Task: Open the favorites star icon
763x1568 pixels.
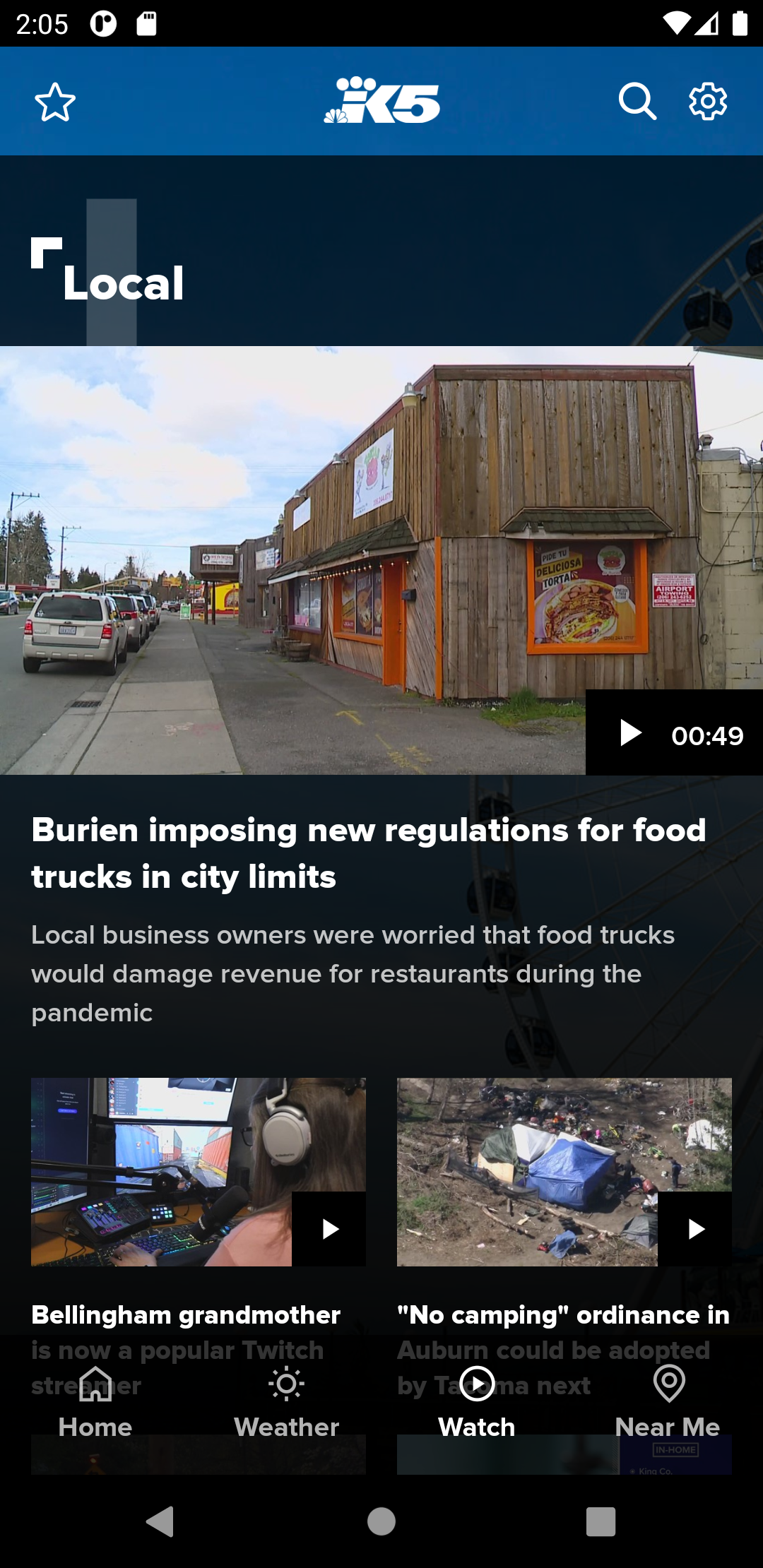Action: pos(55,102)
